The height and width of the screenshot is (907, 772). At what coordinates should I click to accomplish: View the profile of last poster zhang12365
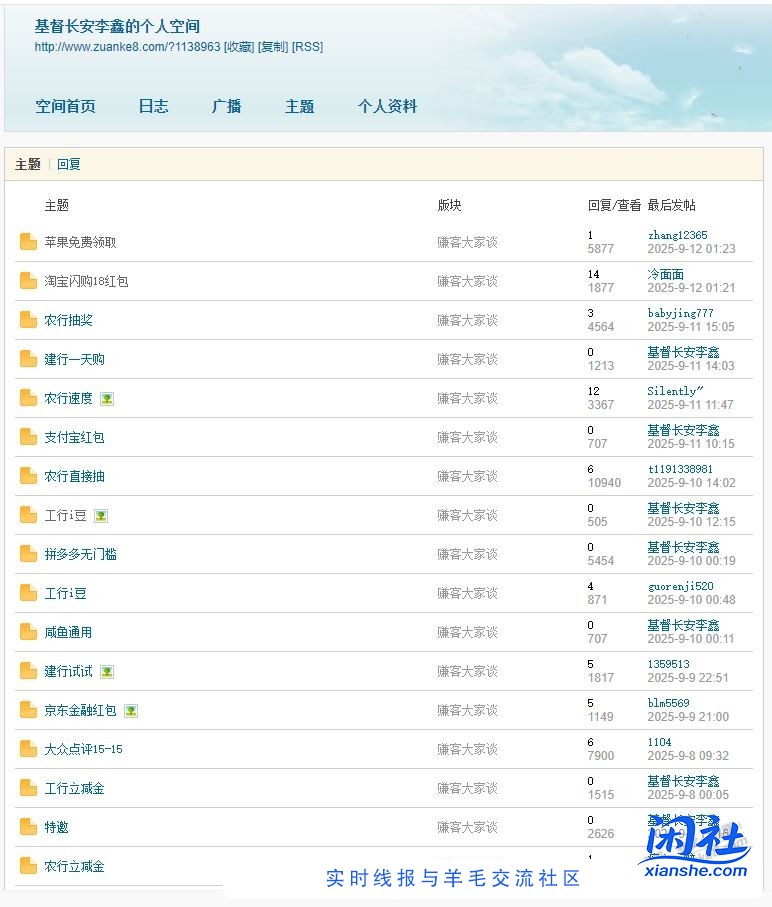click(x=677, y=235)
